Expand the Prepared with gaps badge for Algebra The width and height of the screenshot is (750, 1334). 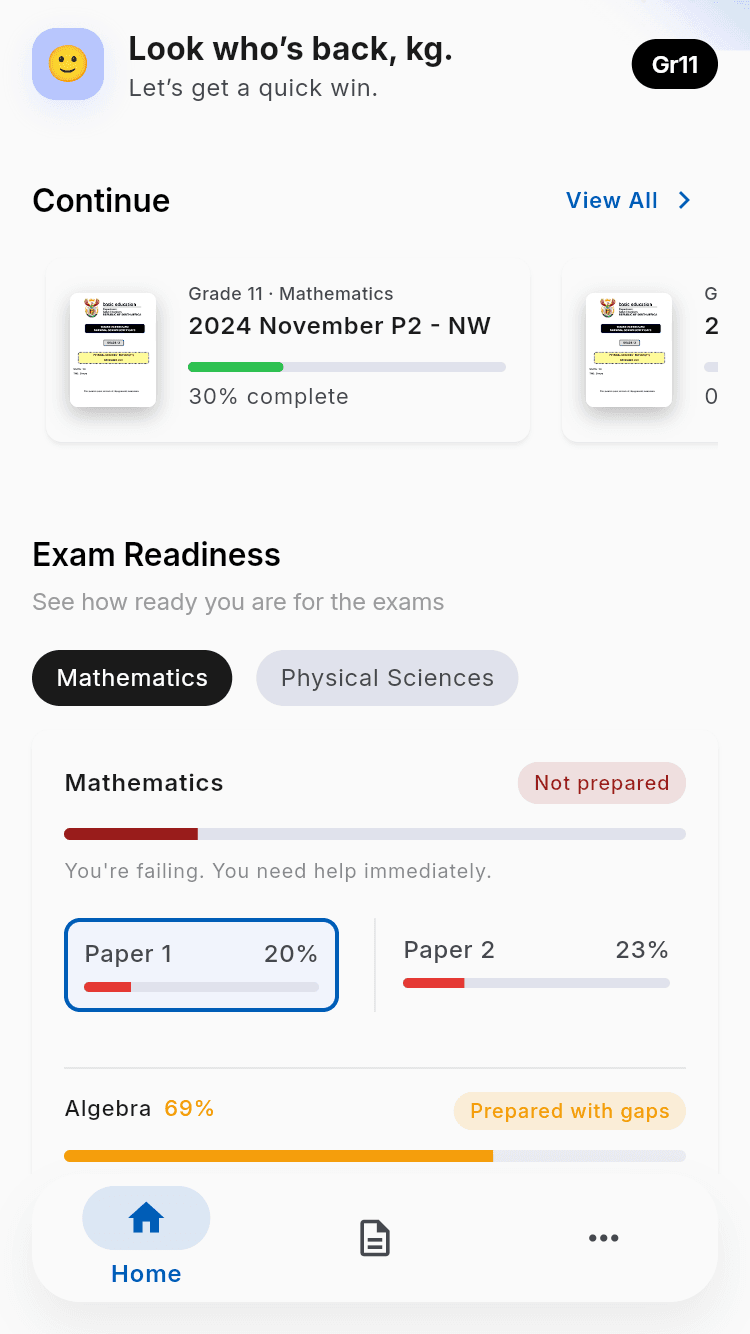coord(569,1111)
